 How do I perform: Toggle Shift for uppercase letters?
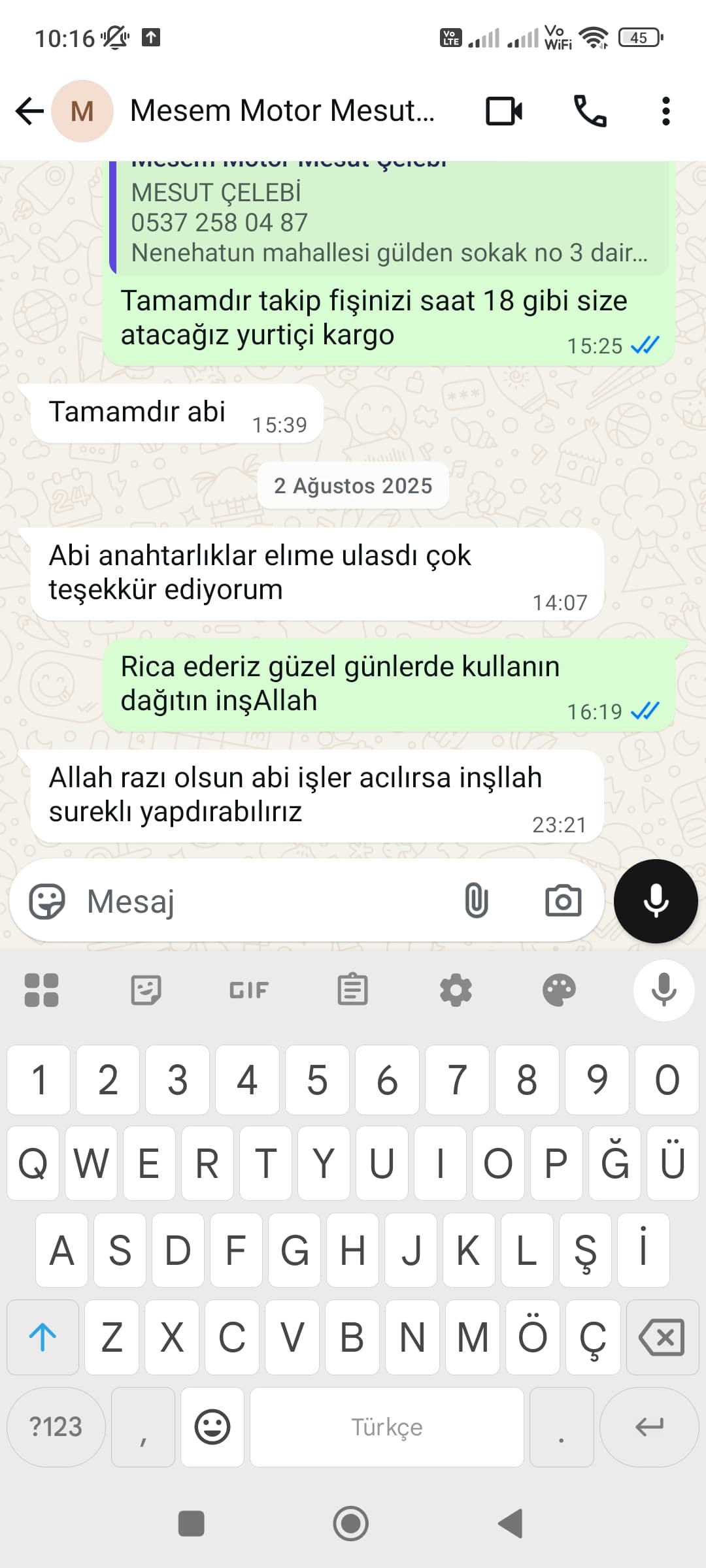(x=41, y=1337)
